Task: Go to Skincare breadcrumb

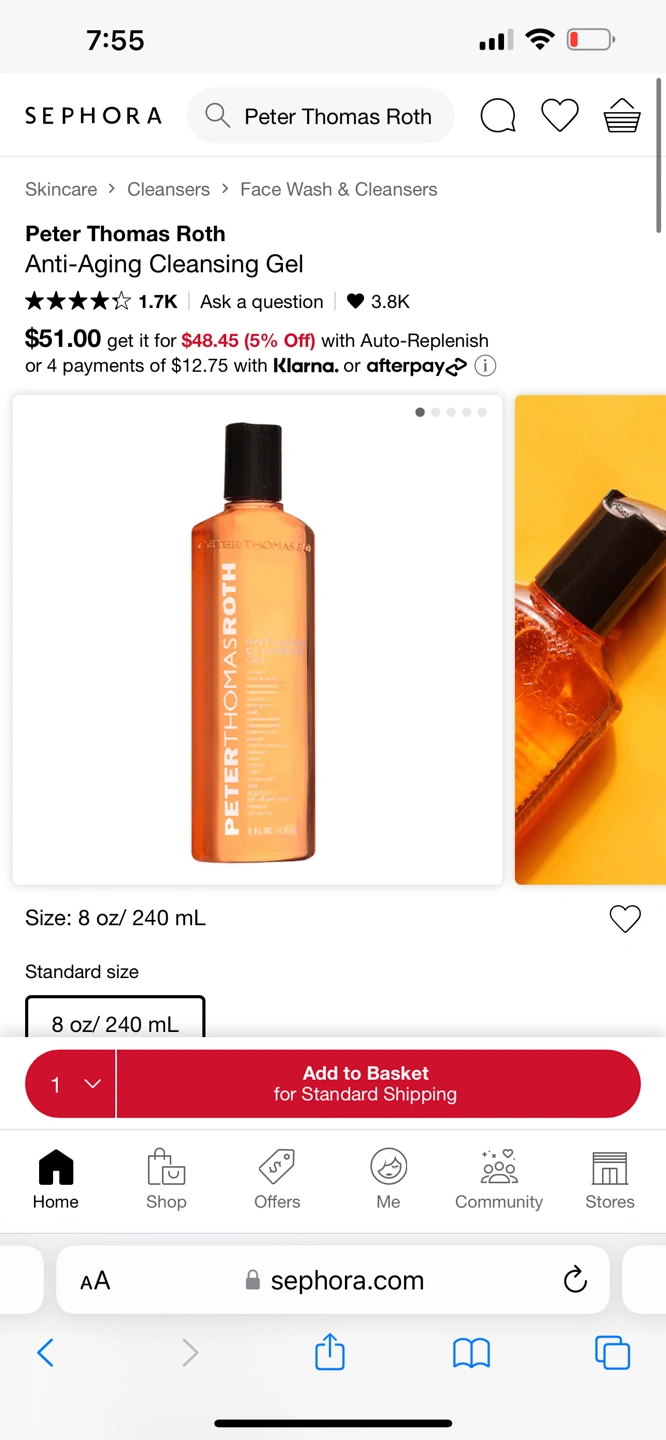Action: coord(61,189)
